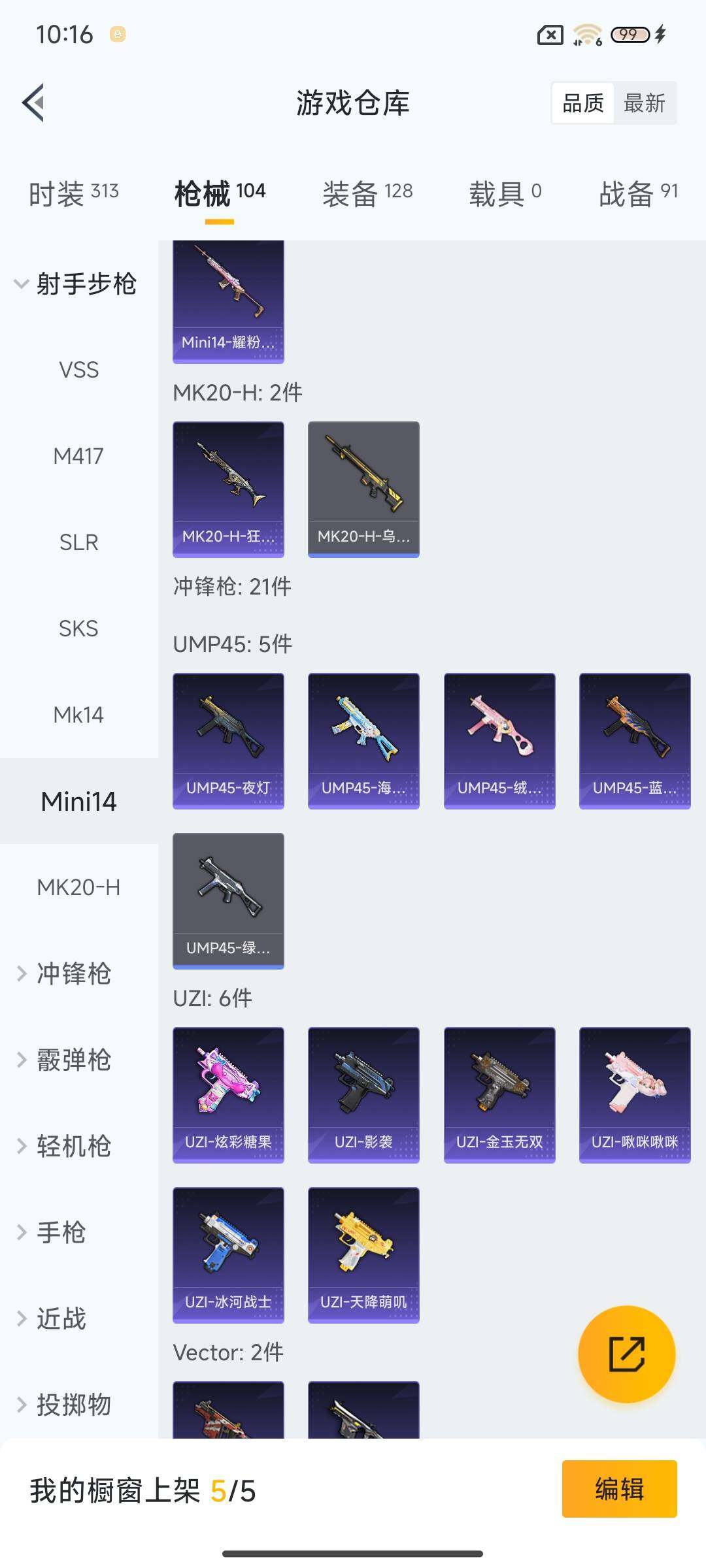This screenshot has height=1568, width=706.
Task: Choose MK20-H from the left category list
Action: (x=78, y=887)
